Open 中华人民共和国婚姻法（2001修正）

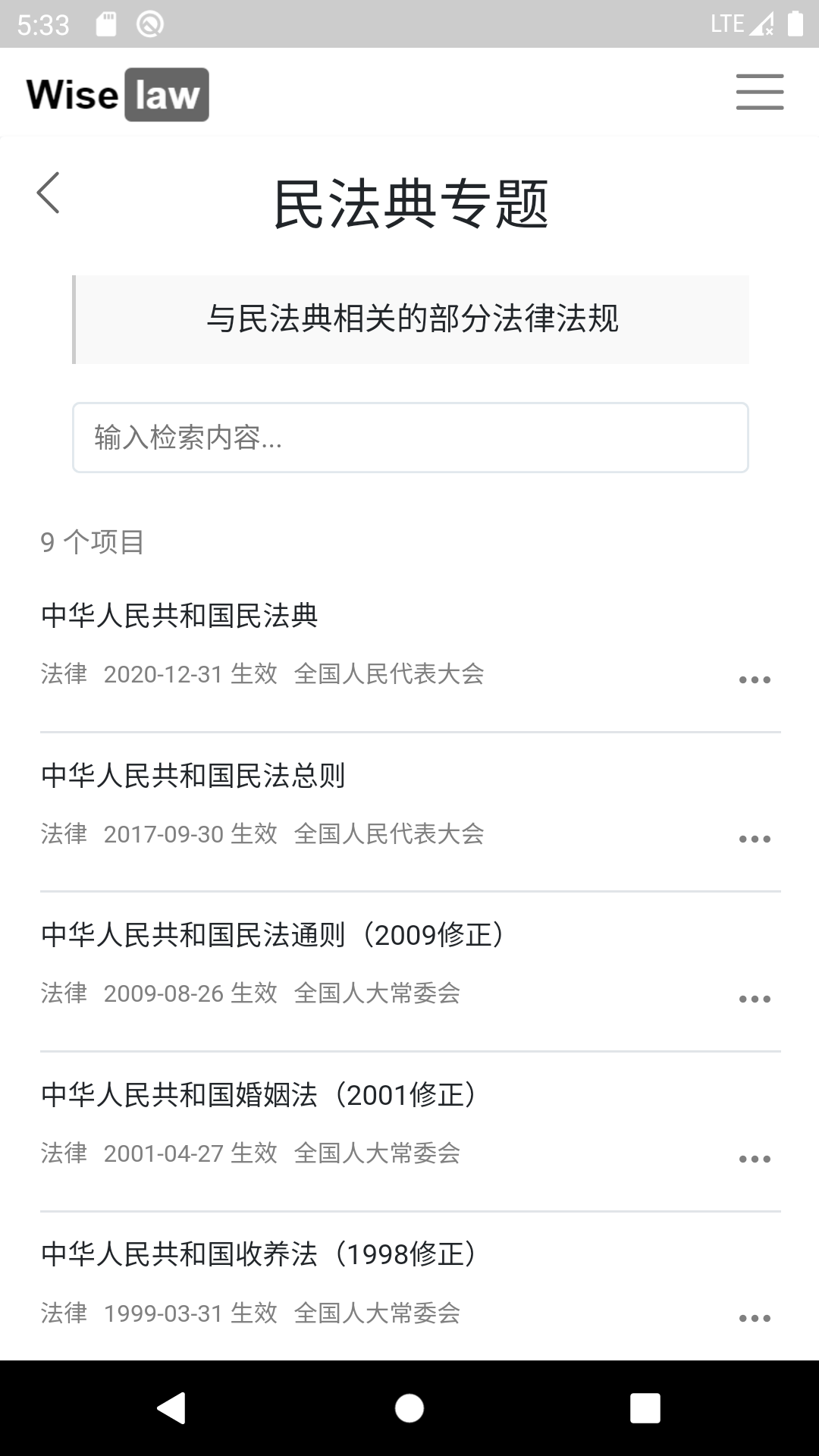pos(259,1095)
